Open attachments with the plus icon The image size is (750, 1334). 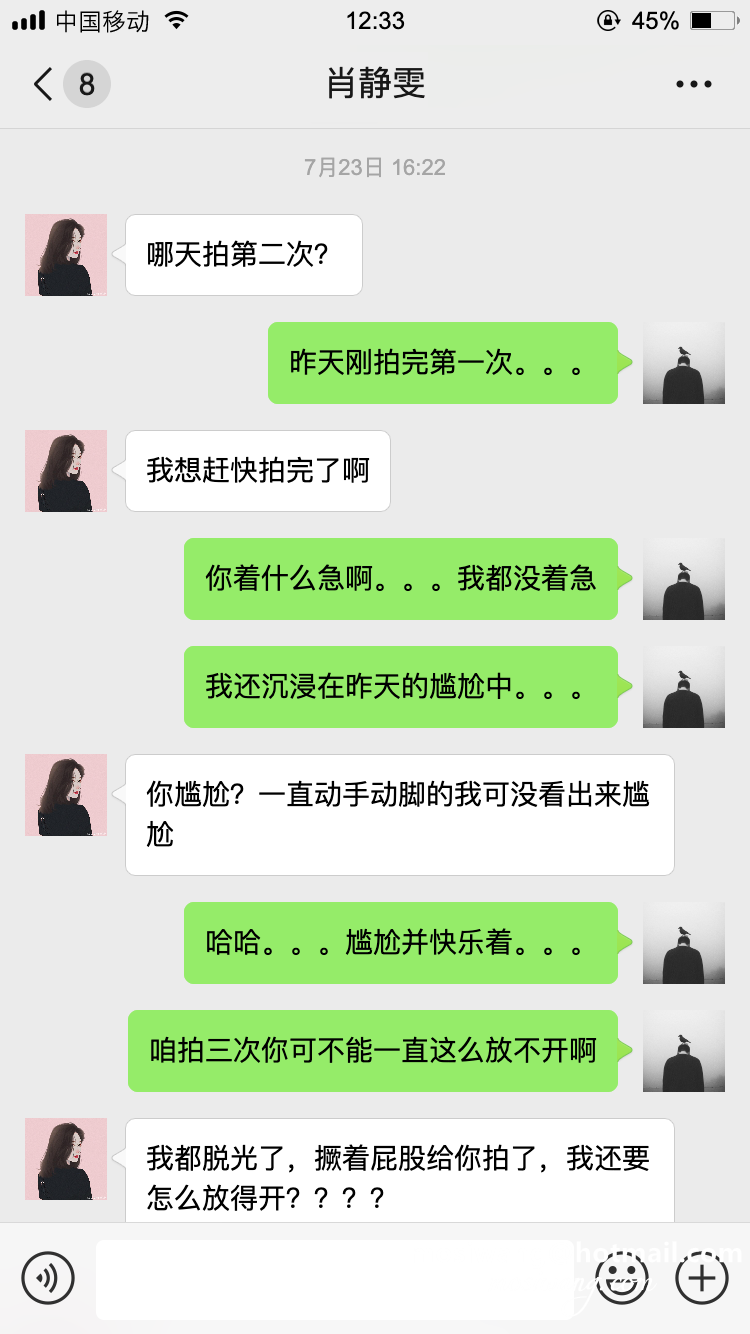(702, 1278)
